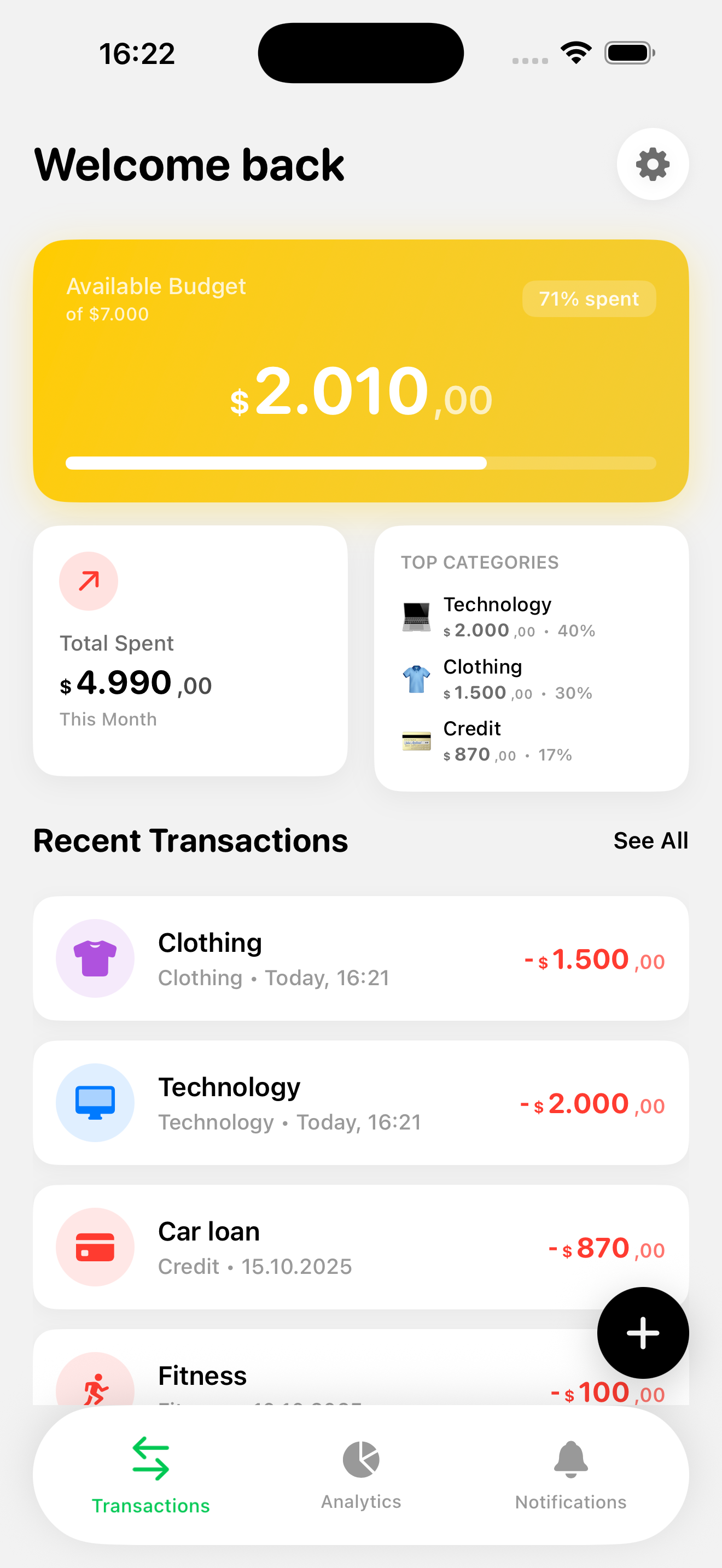Tap the plus button to add a transaction
Image resolution: width=722 pixels, height=1568 pixels.
coord(642,1332)
